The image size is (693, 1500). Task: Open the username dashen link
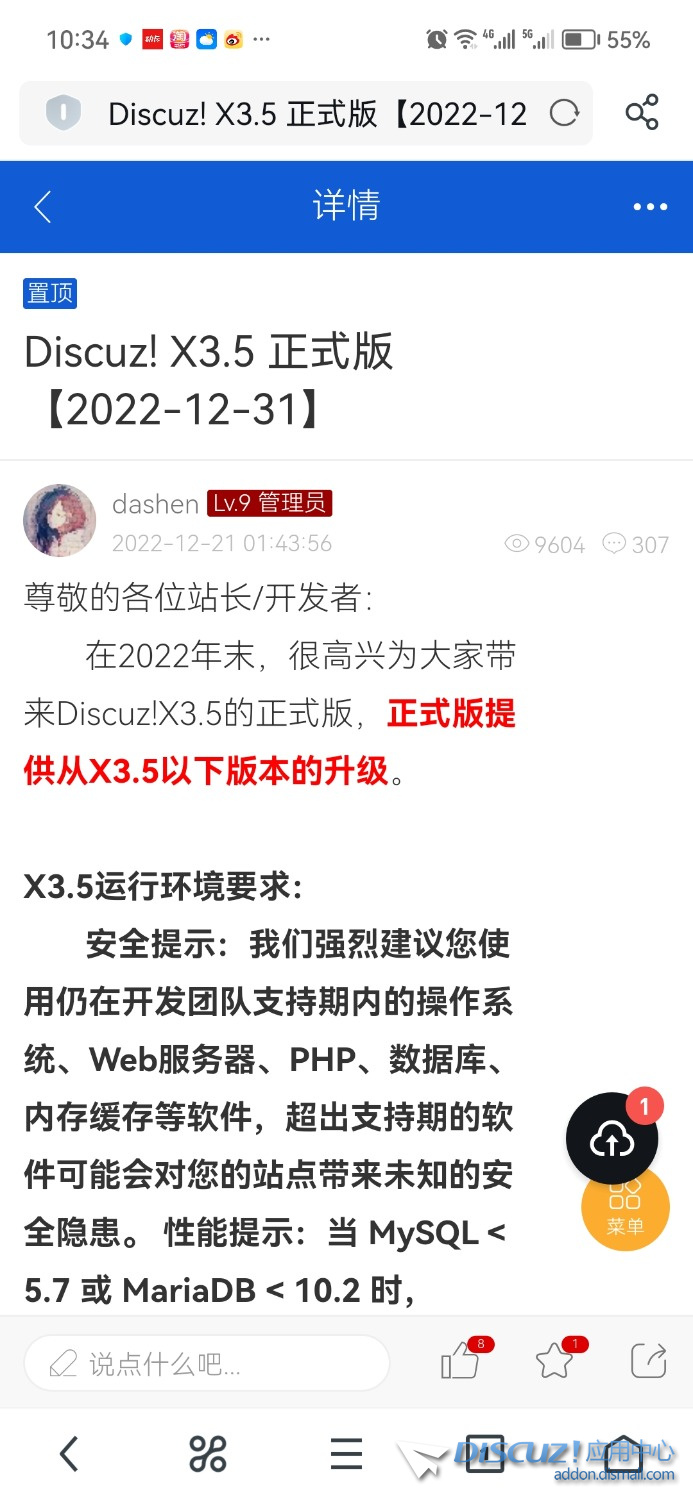[155, 503]
